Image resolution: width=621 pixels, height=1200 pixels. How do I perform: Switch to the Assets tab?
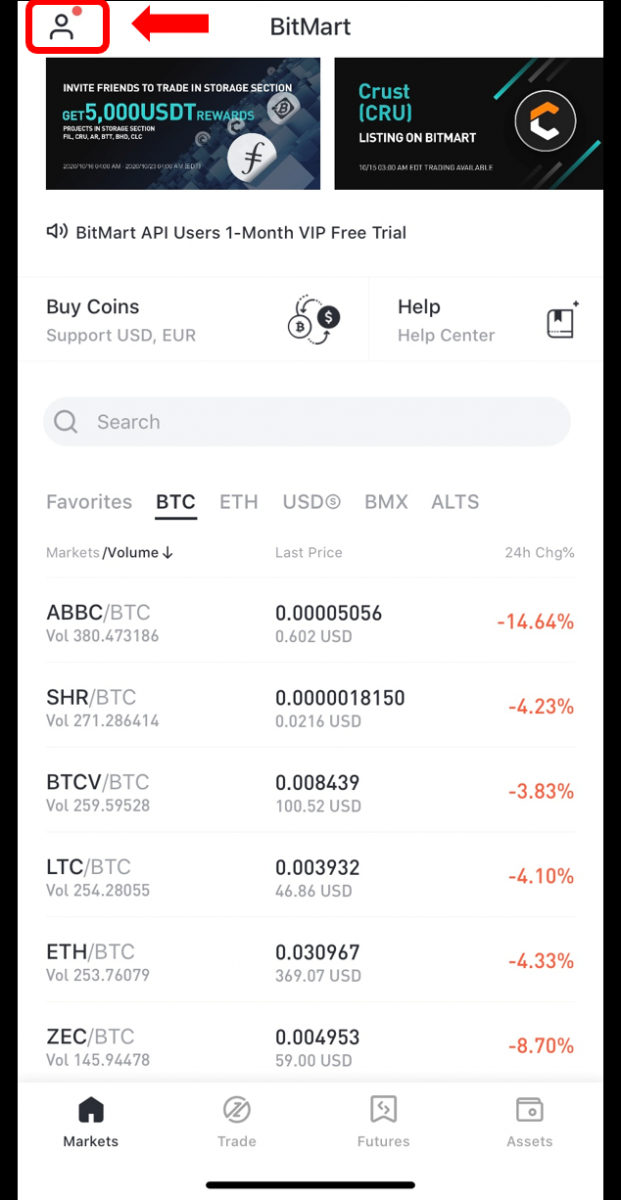pyautogui.click(x=529, y=1120)
